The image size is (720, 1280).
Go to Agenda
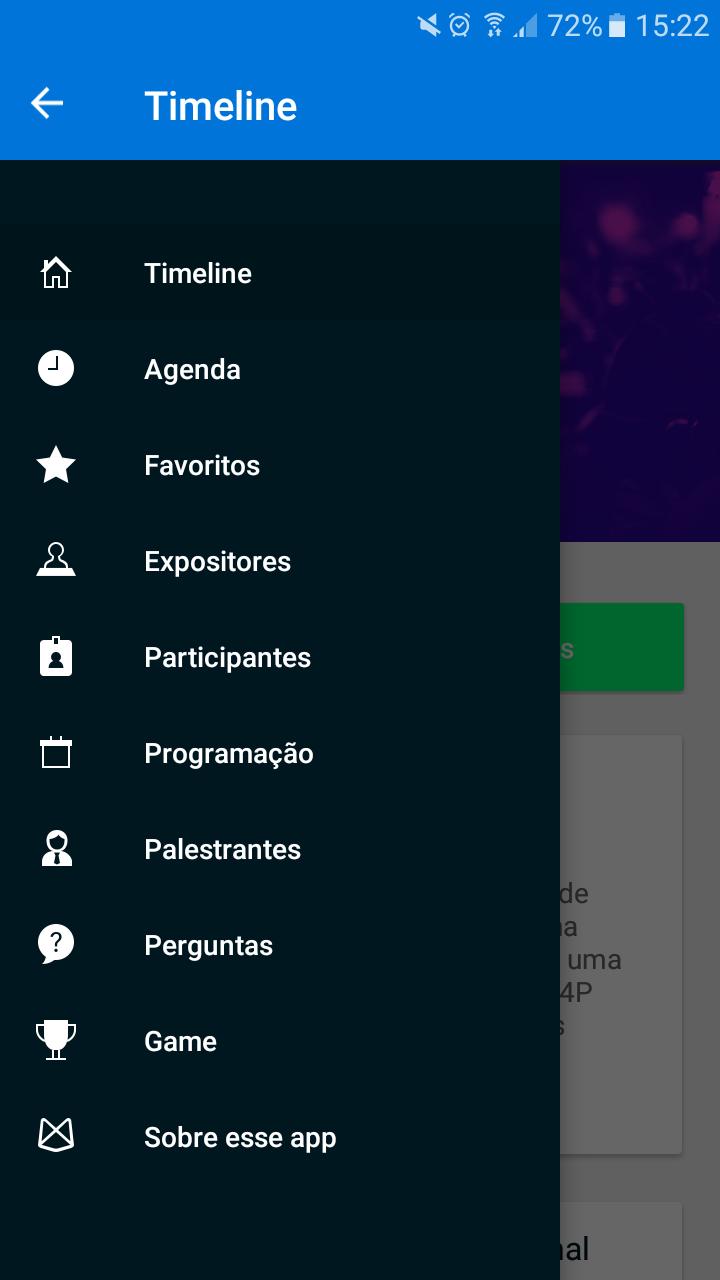tap(192, 369)
